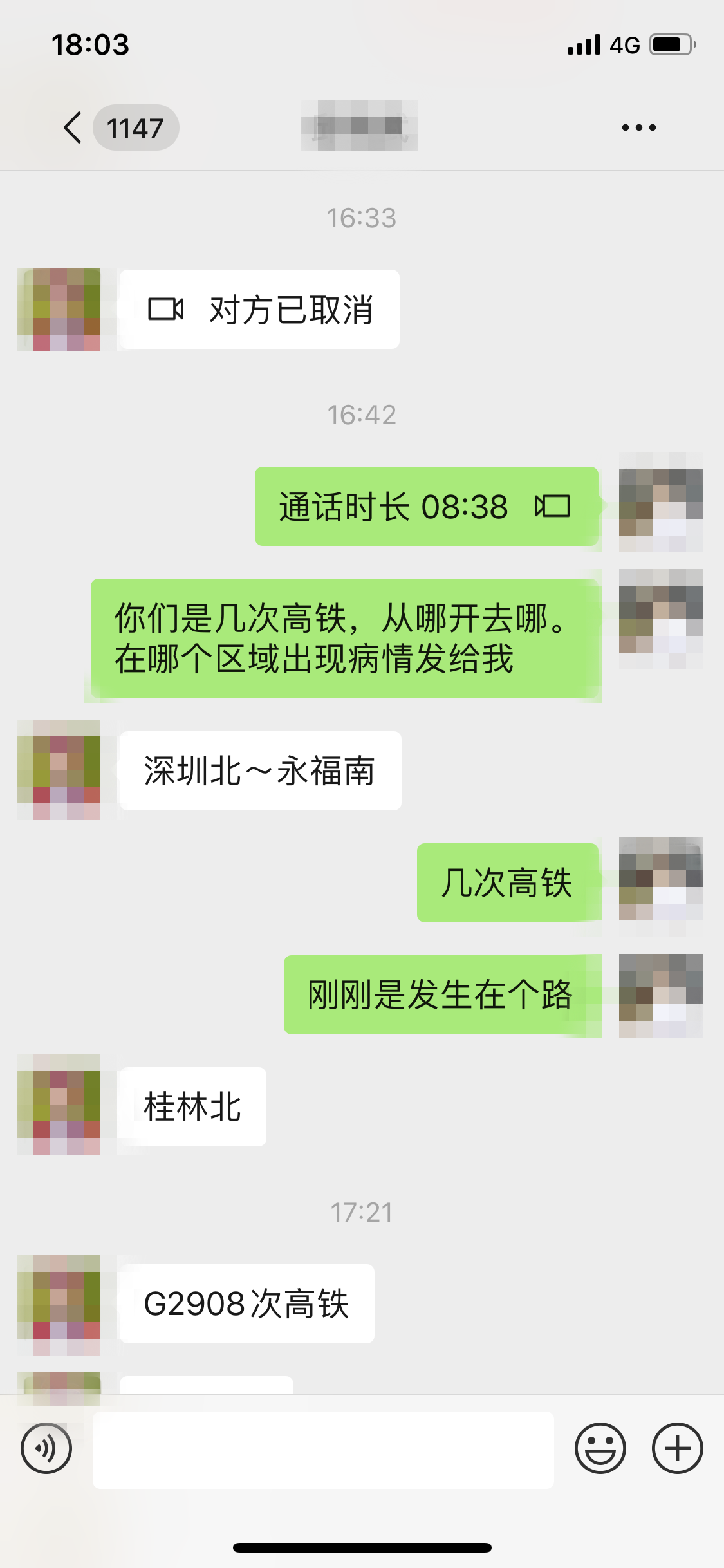The height and width of the screenshot is (1568, 724).
Task: Open own avatar beside 几次高铁 message
Action: (661, 879)
